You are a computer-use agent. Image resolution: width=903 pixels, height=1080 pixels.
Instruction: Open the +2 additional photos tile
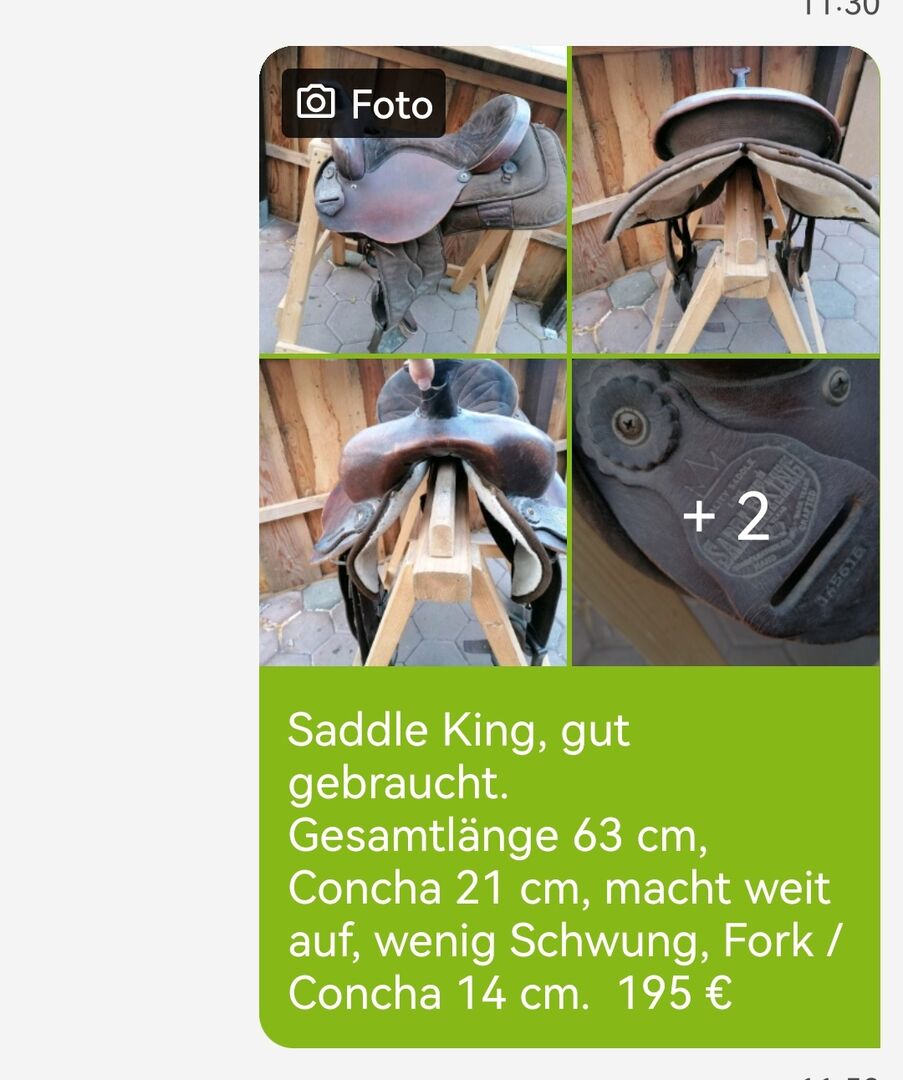tap(726, 513)
